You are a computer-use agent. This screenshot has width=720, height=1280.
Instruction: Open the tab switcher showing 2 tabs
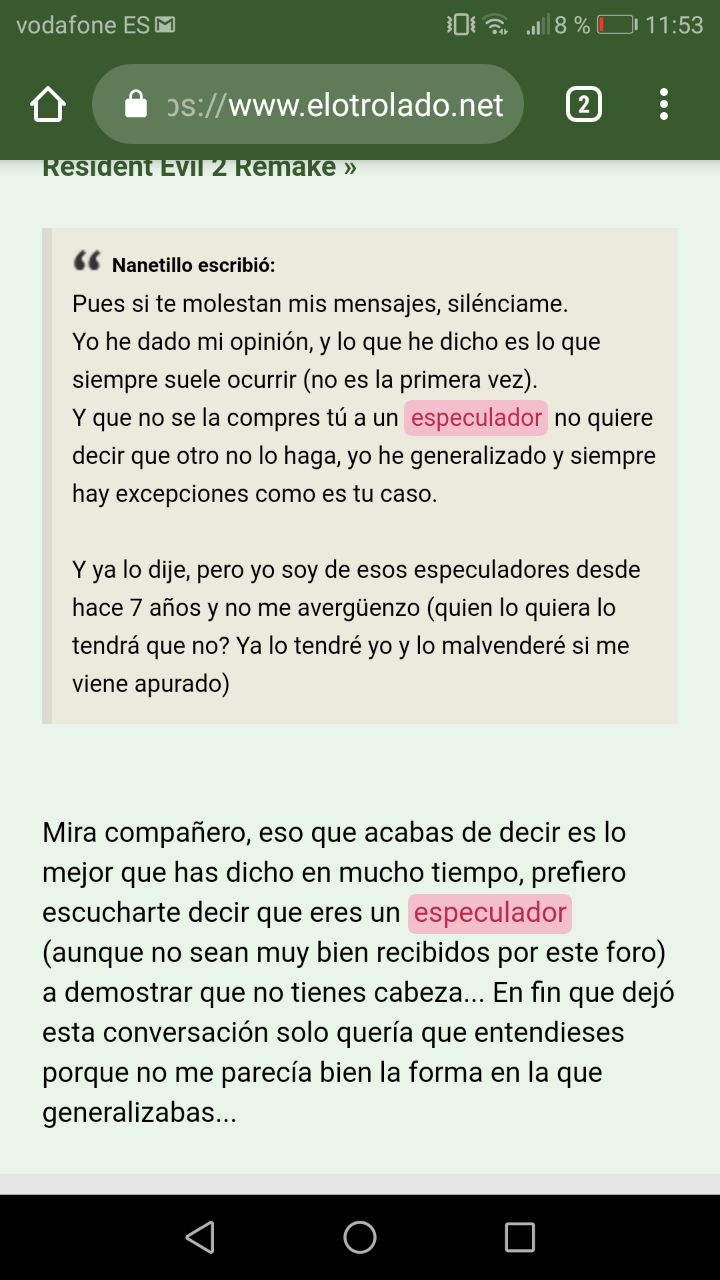pyautogui.click(x=584, y=105)
